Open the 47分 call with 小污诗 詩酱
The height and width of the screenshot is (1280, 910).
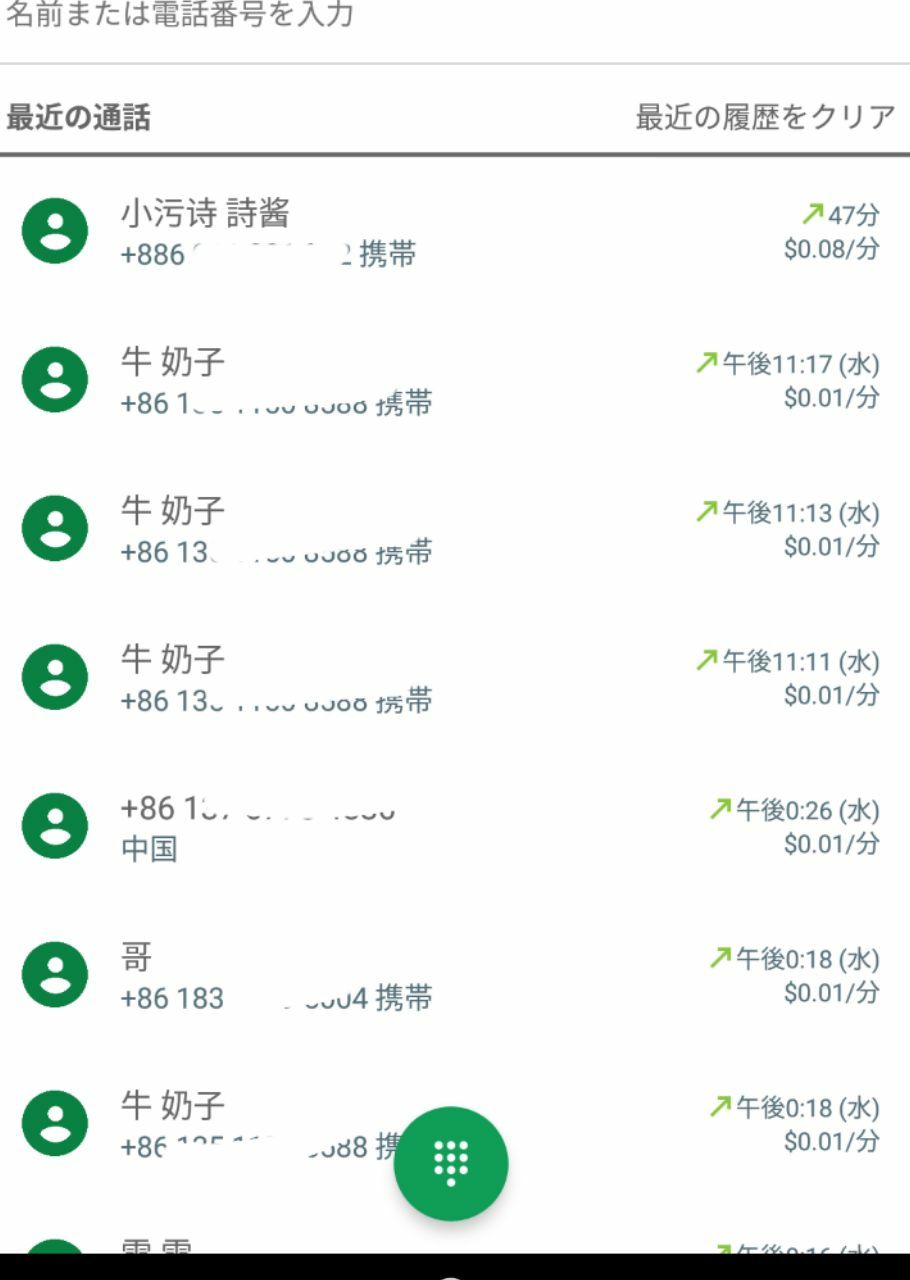[x=450, y=232]
